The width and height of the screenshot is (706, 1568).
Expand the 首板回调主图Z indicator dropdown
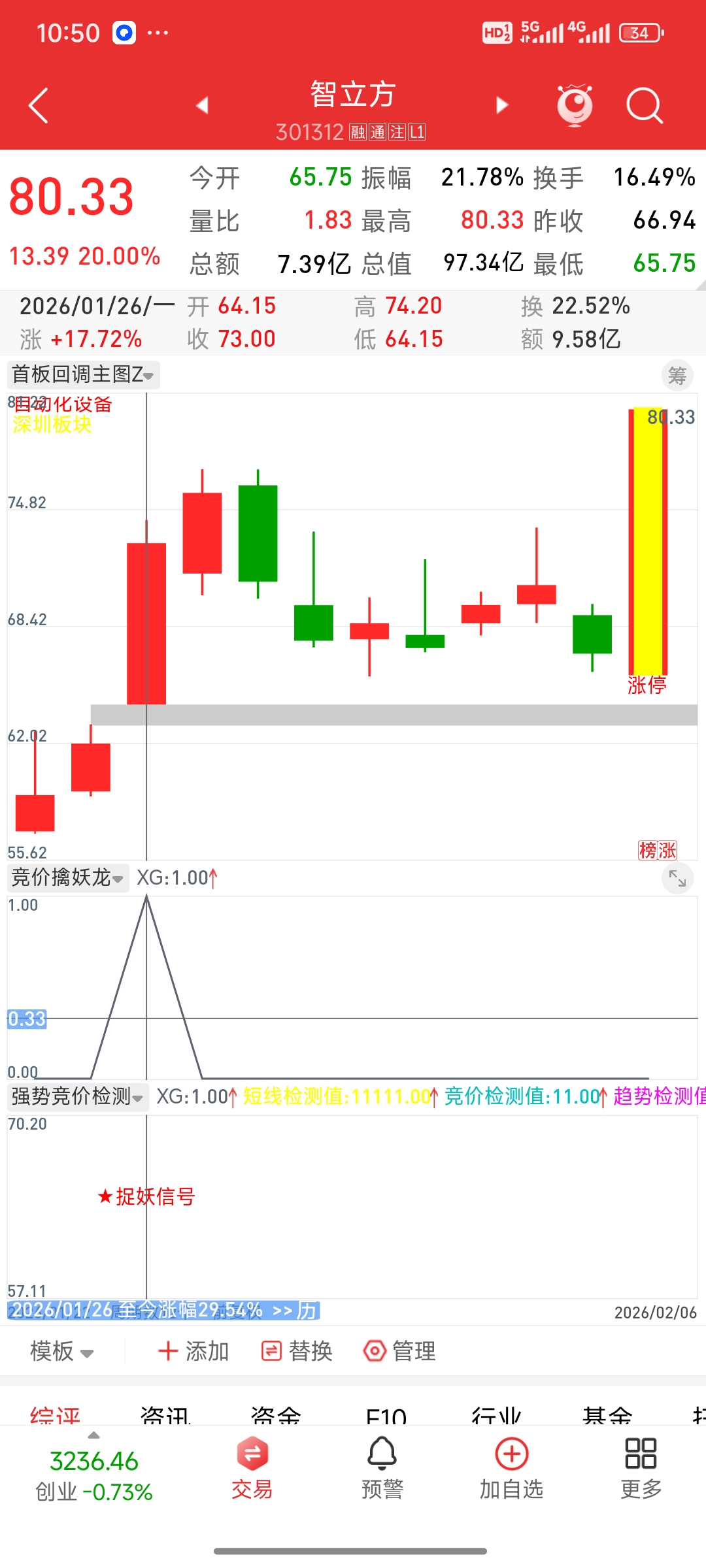(84, 375)
